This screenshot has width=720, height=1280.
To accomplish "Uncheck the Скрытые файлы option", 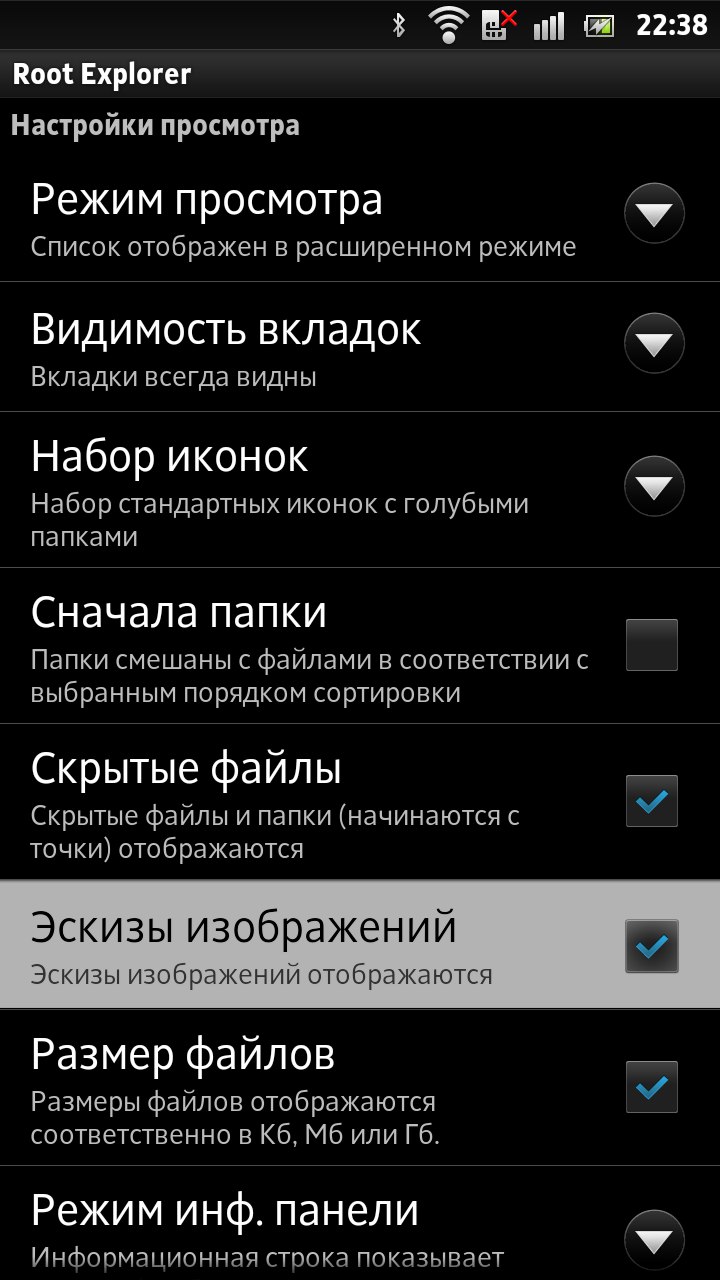I will click(x=651, y=801).
